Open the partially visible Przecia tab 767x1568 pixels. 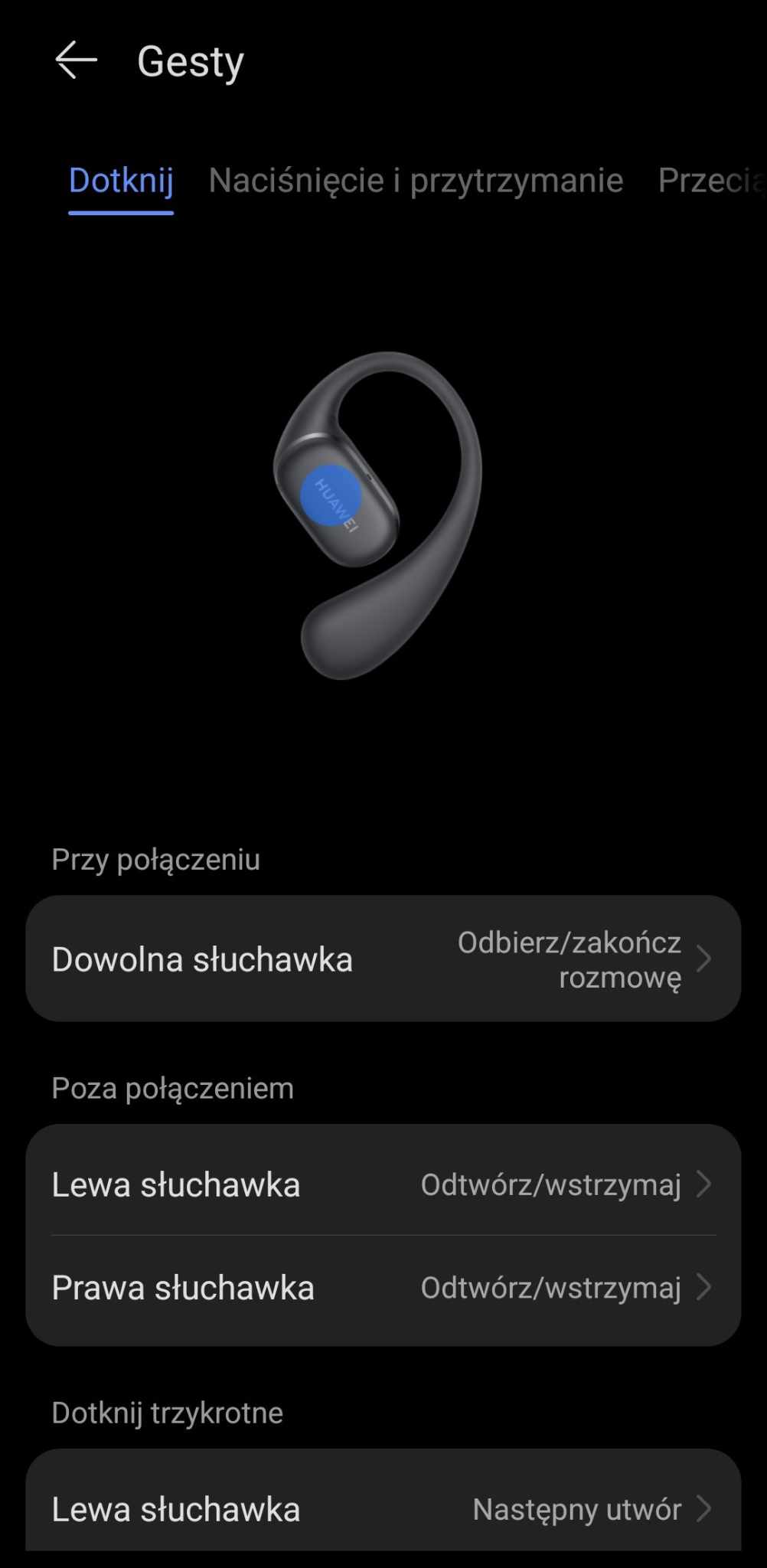(x=711, y=181)
